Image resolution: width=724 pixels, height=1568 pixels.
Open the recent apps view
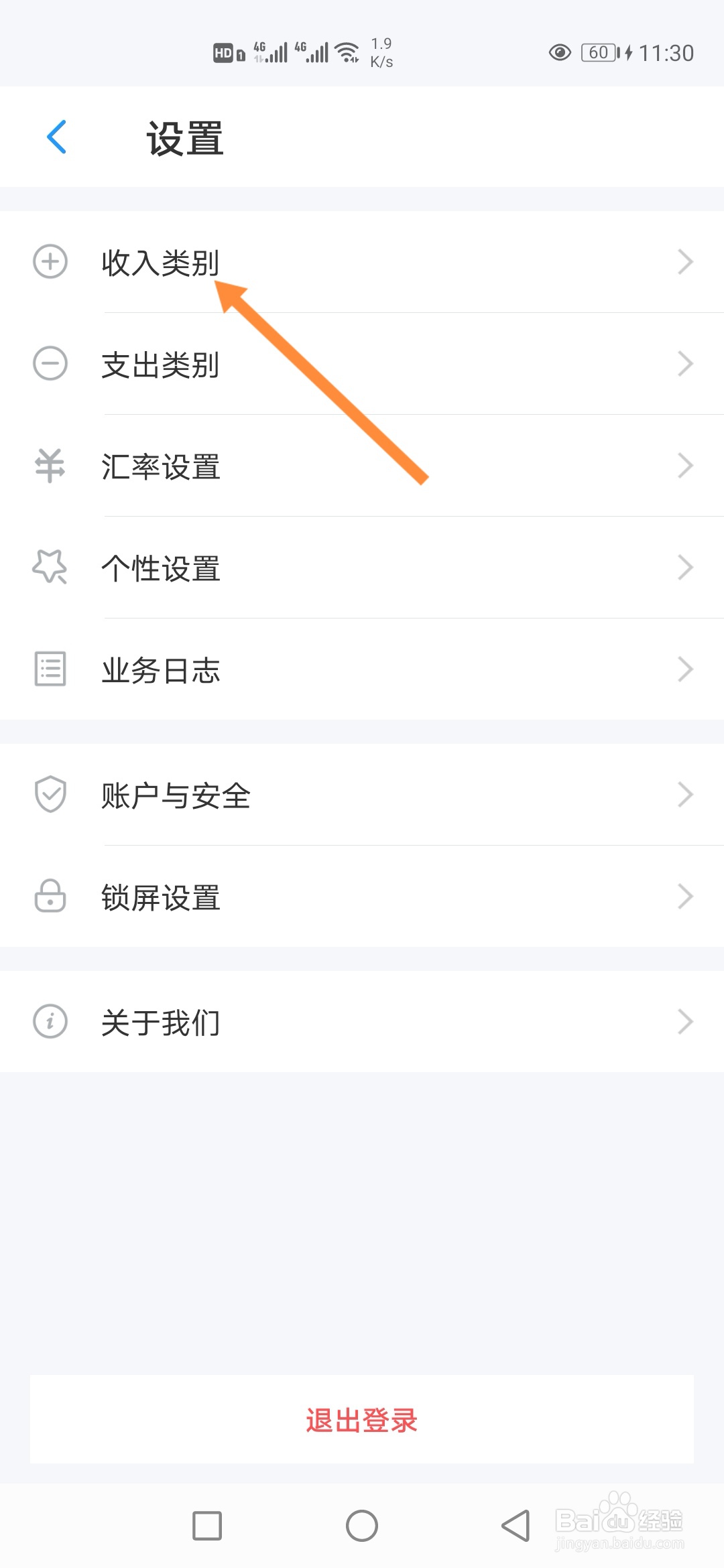(207, 1526)
